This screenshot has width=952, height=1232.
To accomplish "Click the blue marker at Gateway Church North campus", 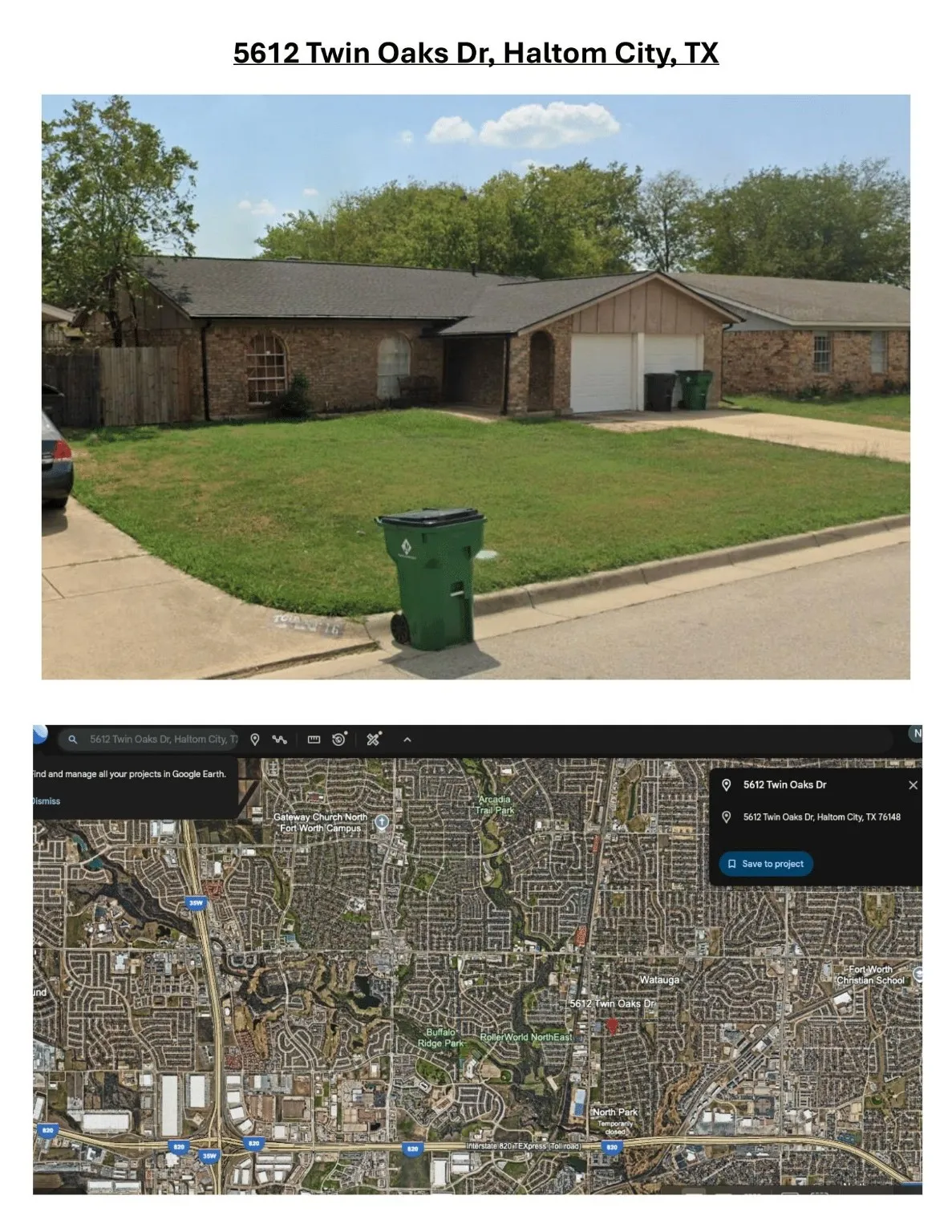I will pyautogui.click(x=382, y=820).
